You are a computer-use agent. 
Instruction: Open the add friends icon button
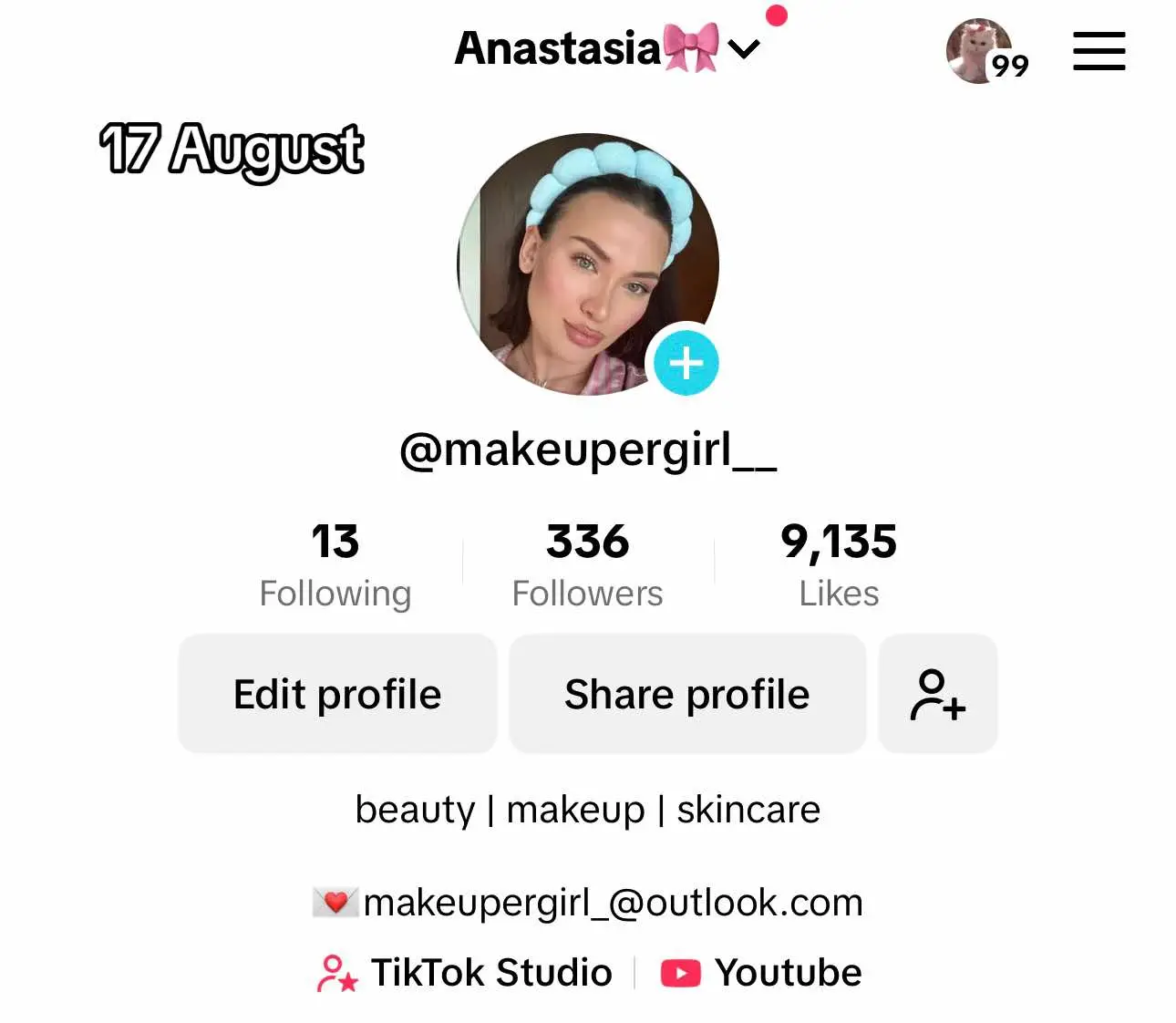[937, 694]
